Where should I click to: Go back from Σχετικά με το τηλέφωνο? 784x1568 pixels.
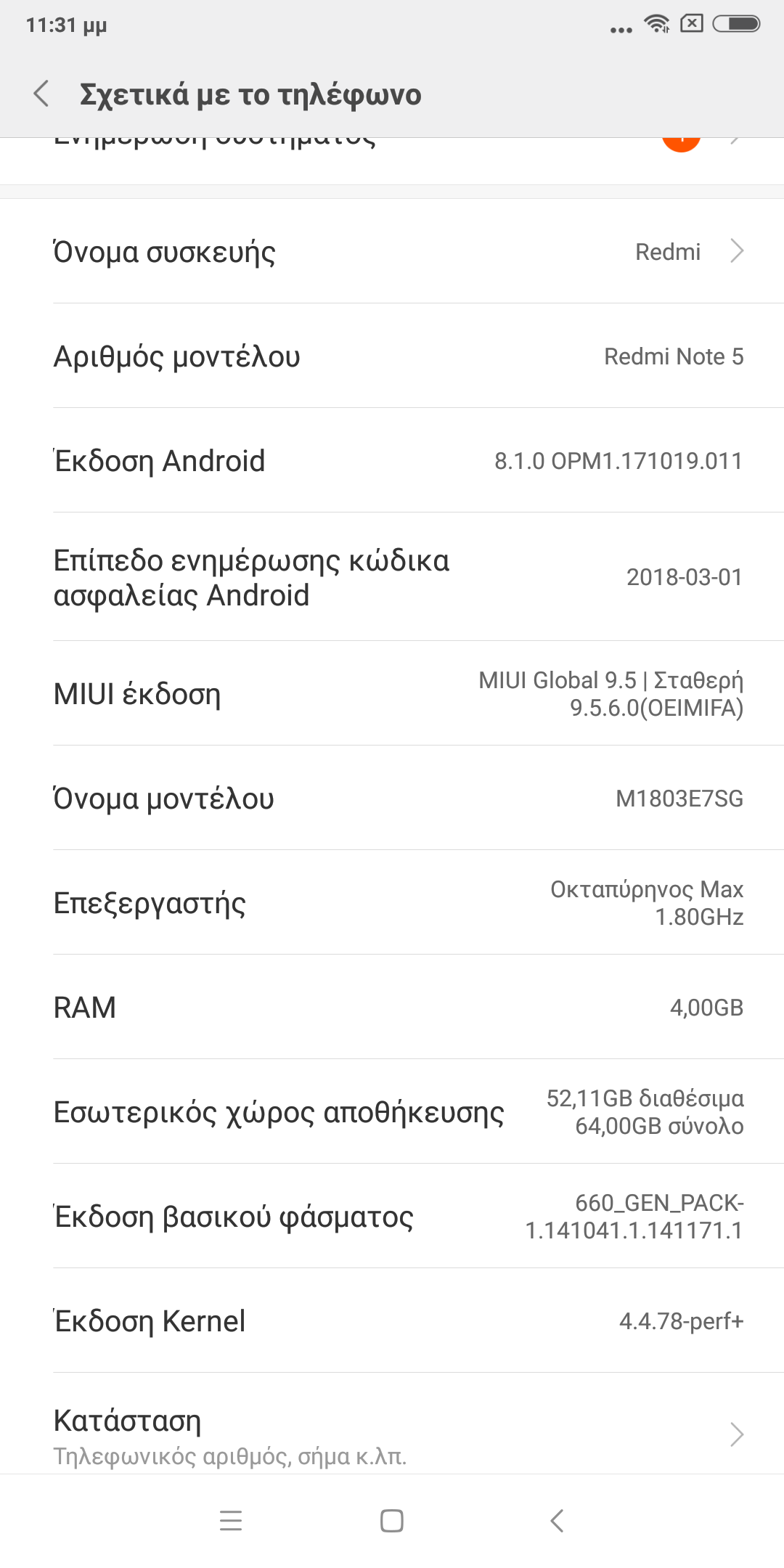pyautogui.click(x=42, y=94)
